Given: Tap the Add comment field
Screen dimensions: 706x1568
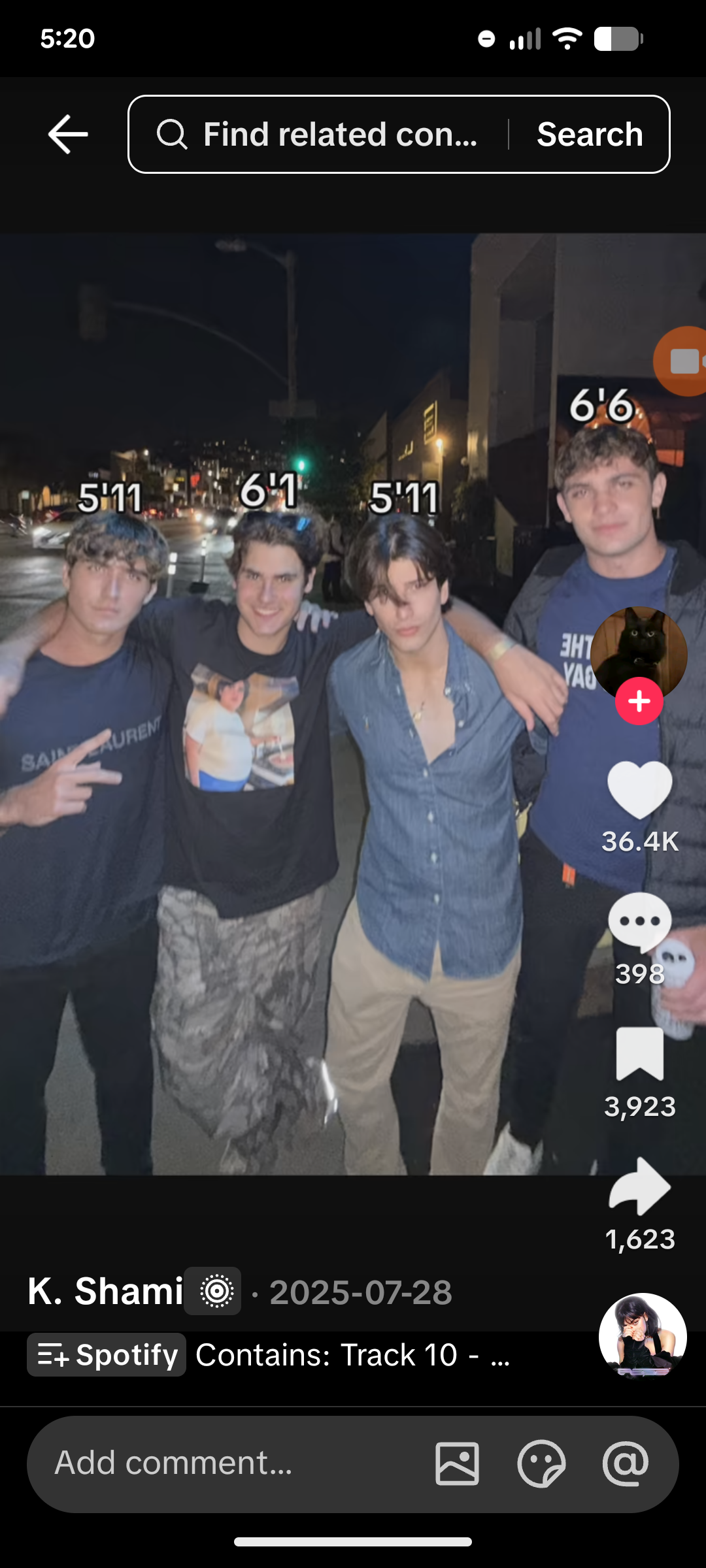Looking at the screenshot, I should pyautogui.click(x=229, y=1463).
